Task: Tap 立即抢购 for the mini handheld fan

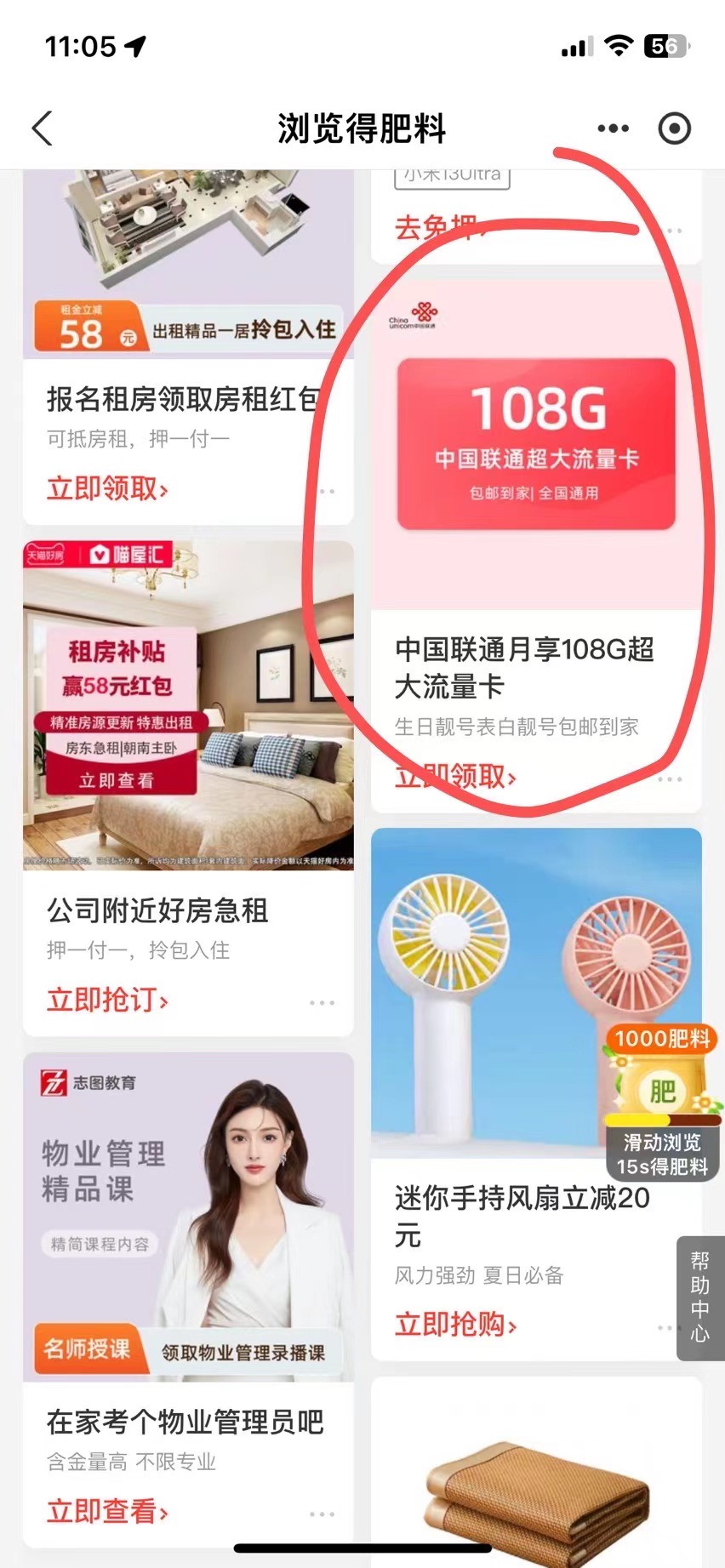Action: coord(455,1325)
